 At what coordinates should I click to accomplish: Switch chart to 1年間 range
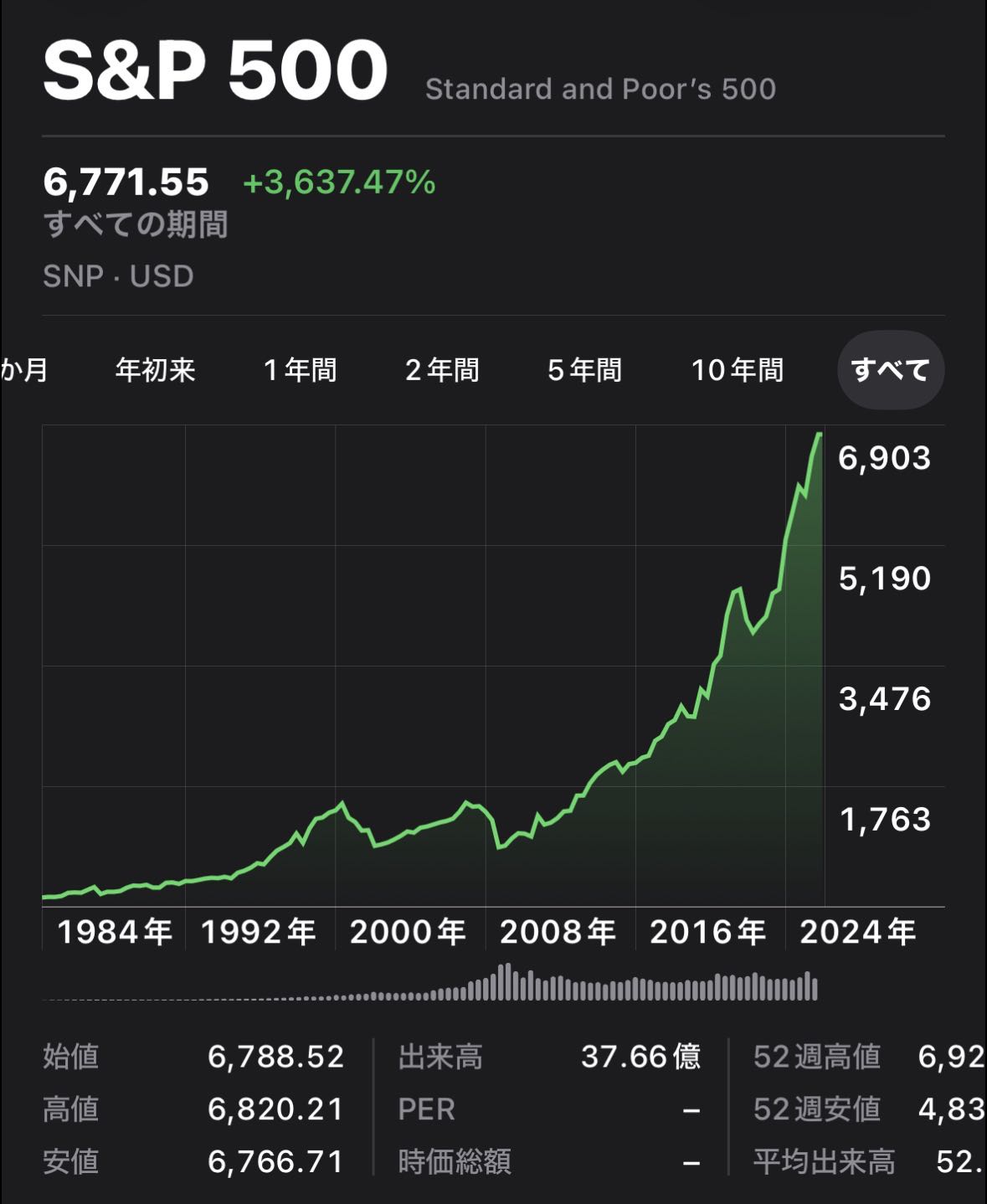300,369
